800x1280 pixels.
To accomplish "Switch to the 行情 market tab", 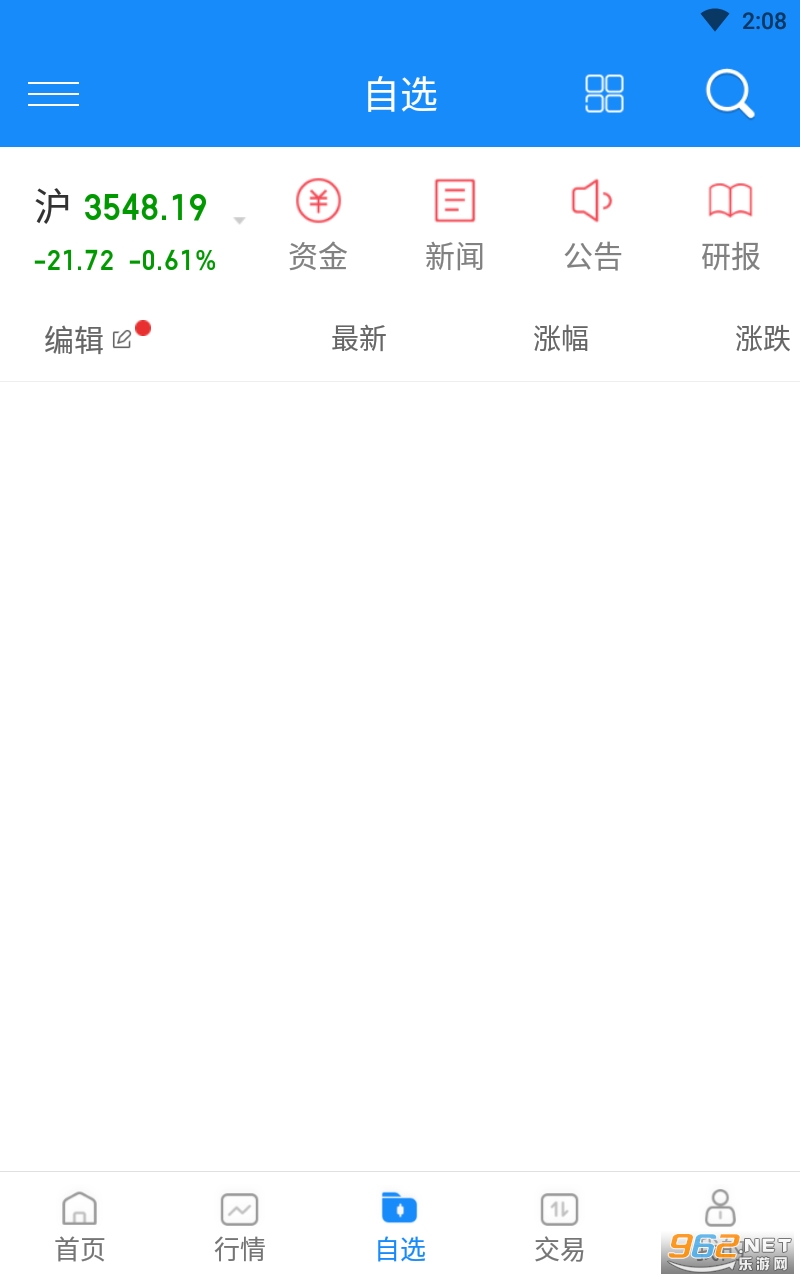I will [x=240, y=1225].
